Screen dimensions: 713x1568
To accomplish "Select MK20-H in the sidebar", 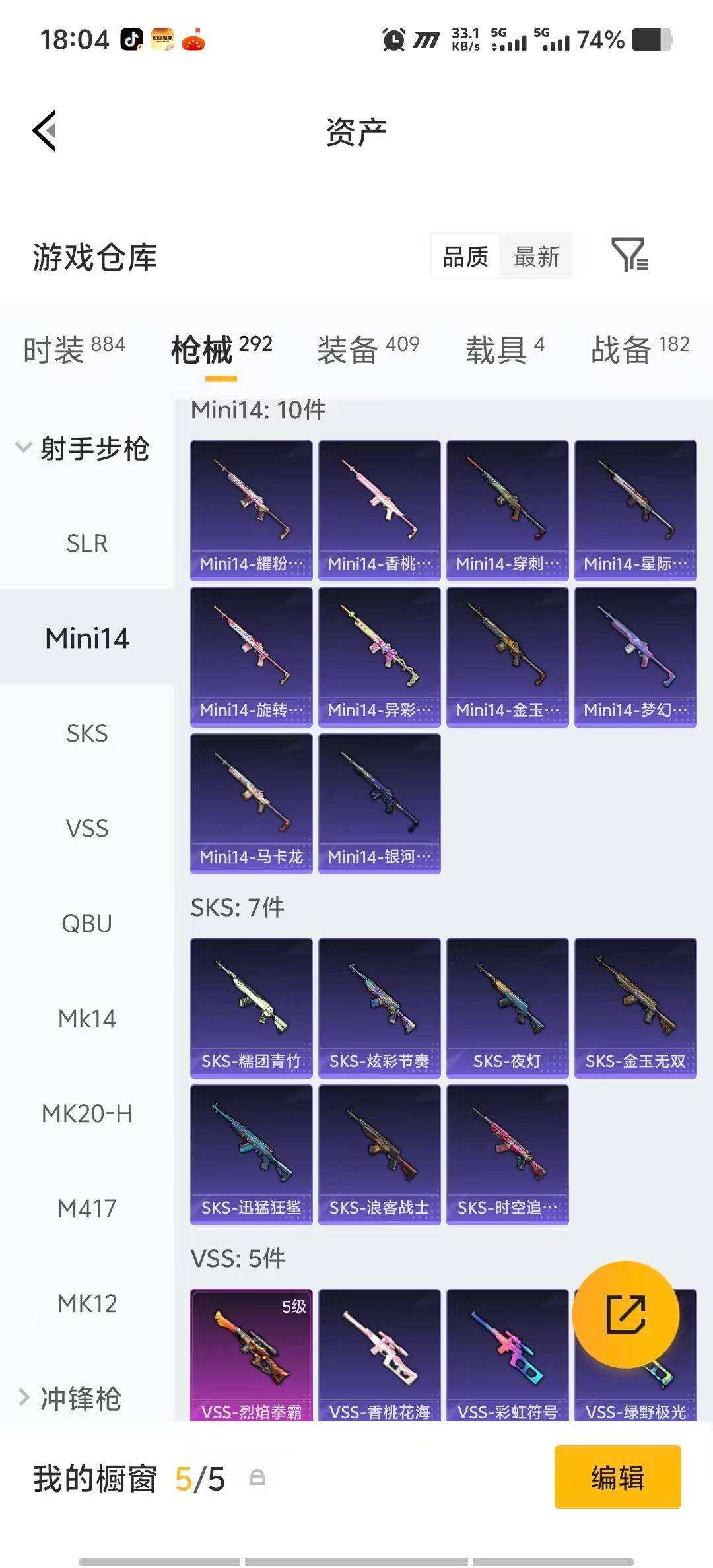I will click(x=86, y=1113).
